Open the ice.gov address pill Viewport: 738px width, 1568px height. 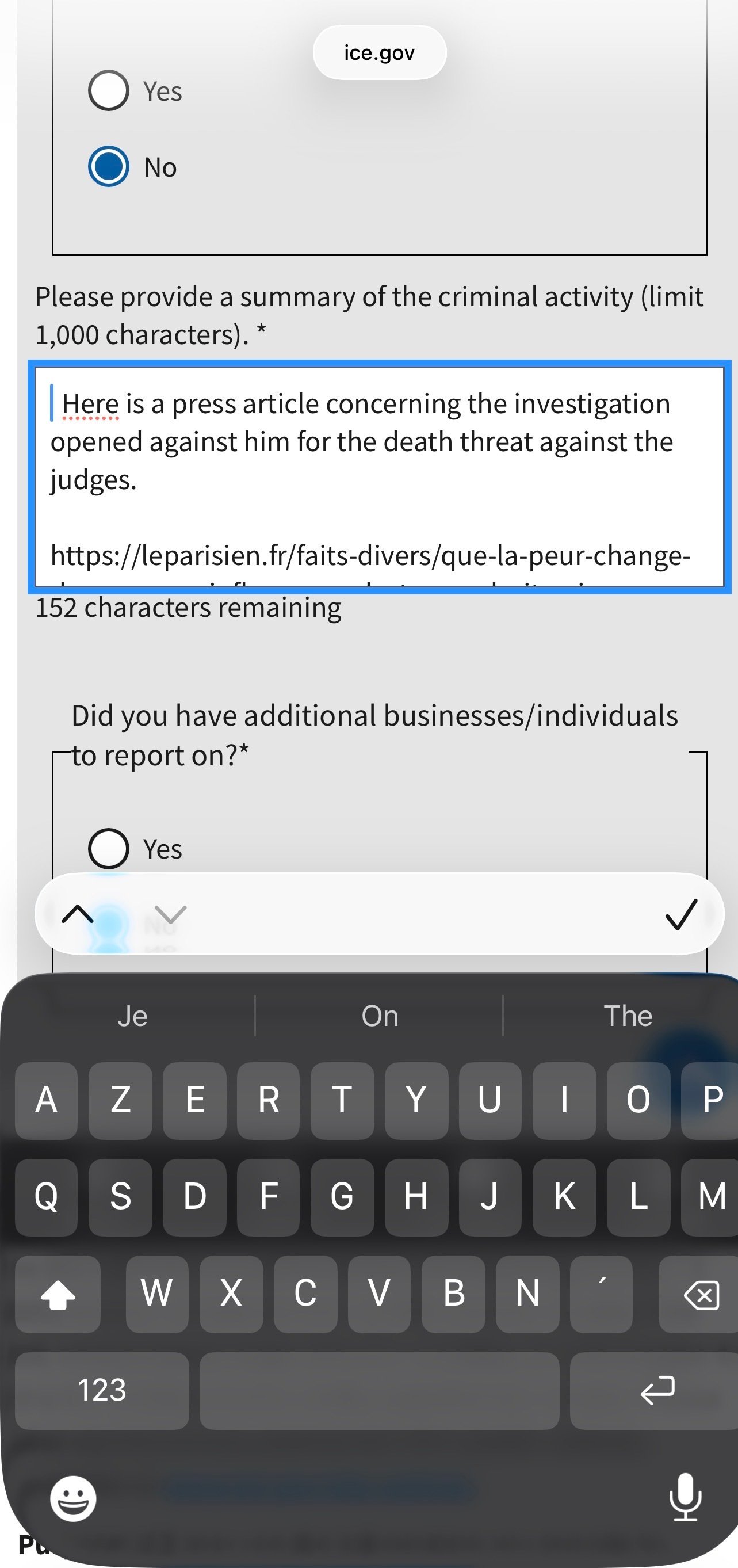tap(379, 53)
